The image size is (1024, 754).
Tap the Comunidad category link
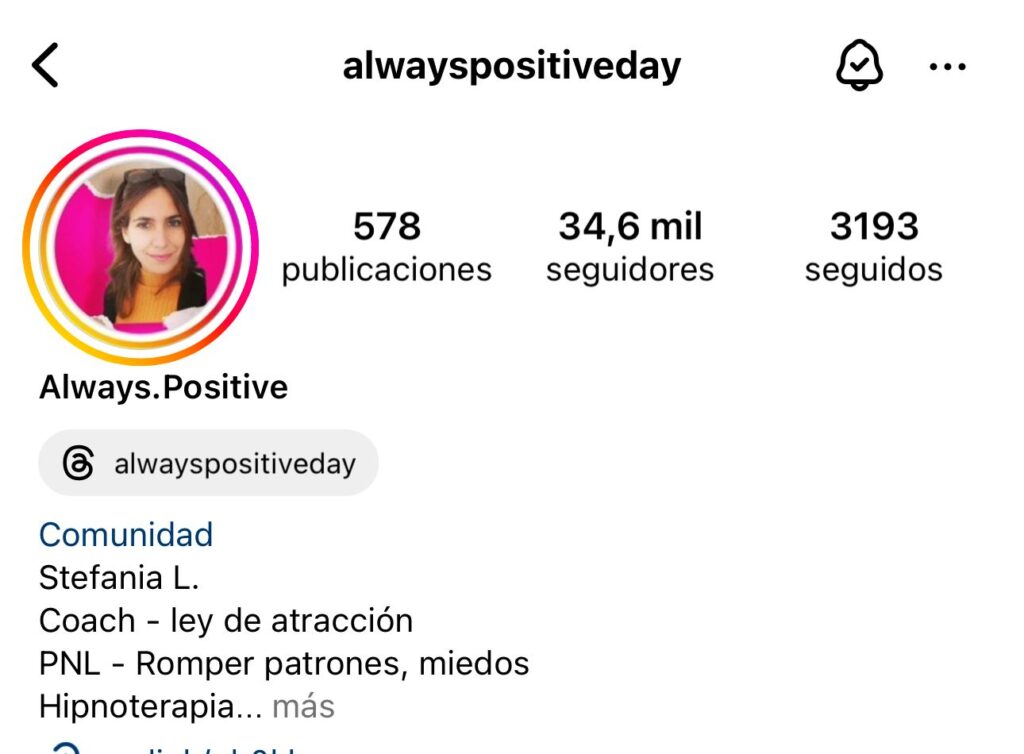126,535
